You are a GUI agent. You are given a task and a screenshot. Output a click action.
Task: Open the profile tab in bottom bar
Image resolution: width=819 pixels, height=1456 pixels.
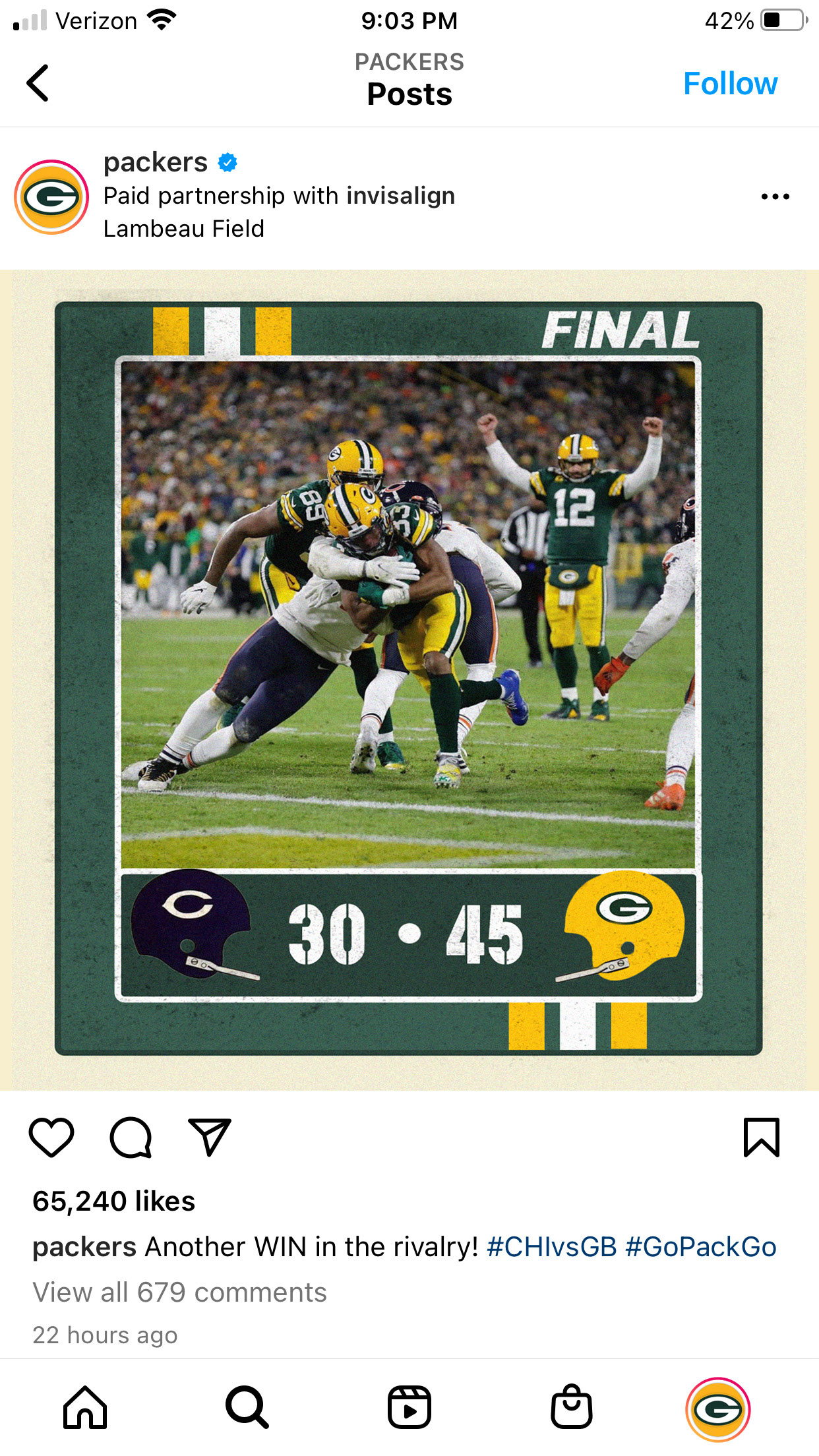click(718, 1410)
